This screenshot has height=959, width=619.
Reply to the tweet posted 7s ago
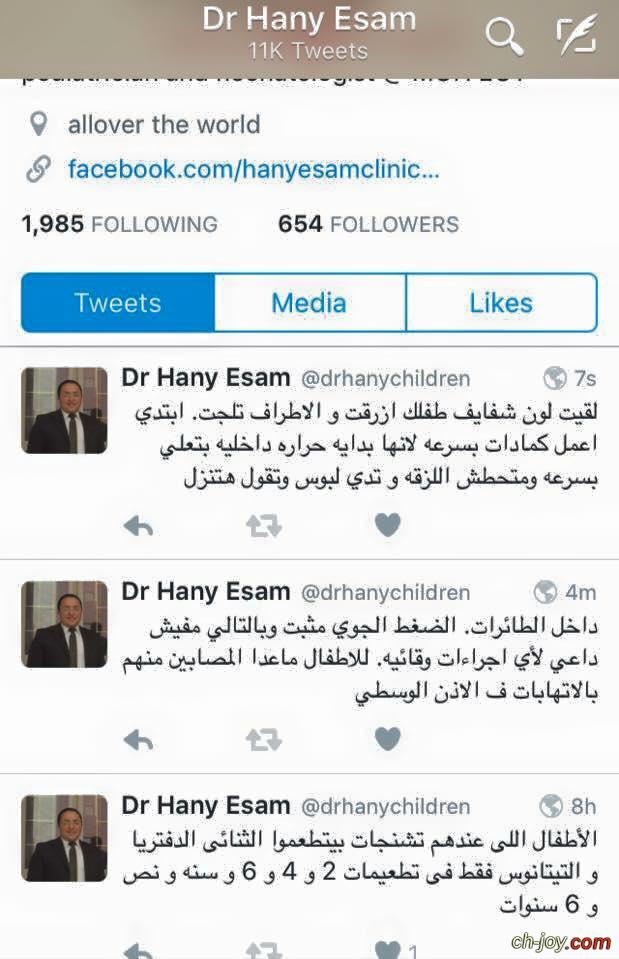(138, 525)
